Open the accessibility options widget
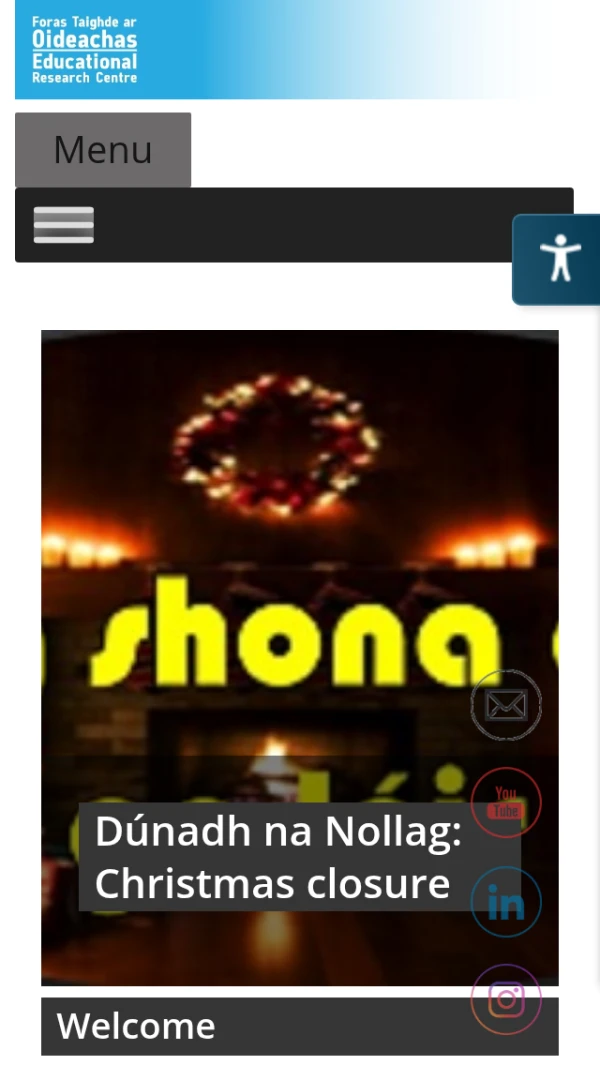 coord(559,258)
